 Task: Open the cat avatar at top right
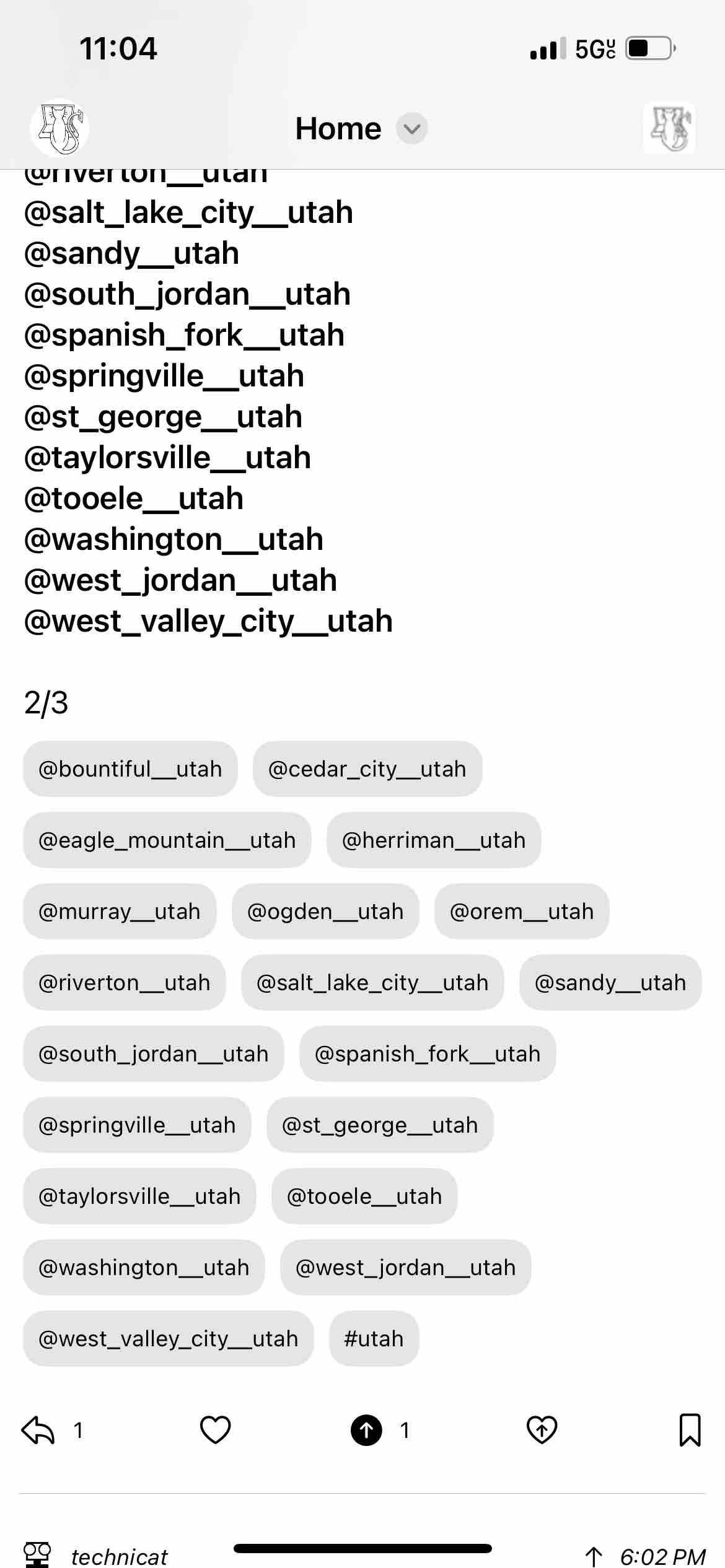coord(669,128)
